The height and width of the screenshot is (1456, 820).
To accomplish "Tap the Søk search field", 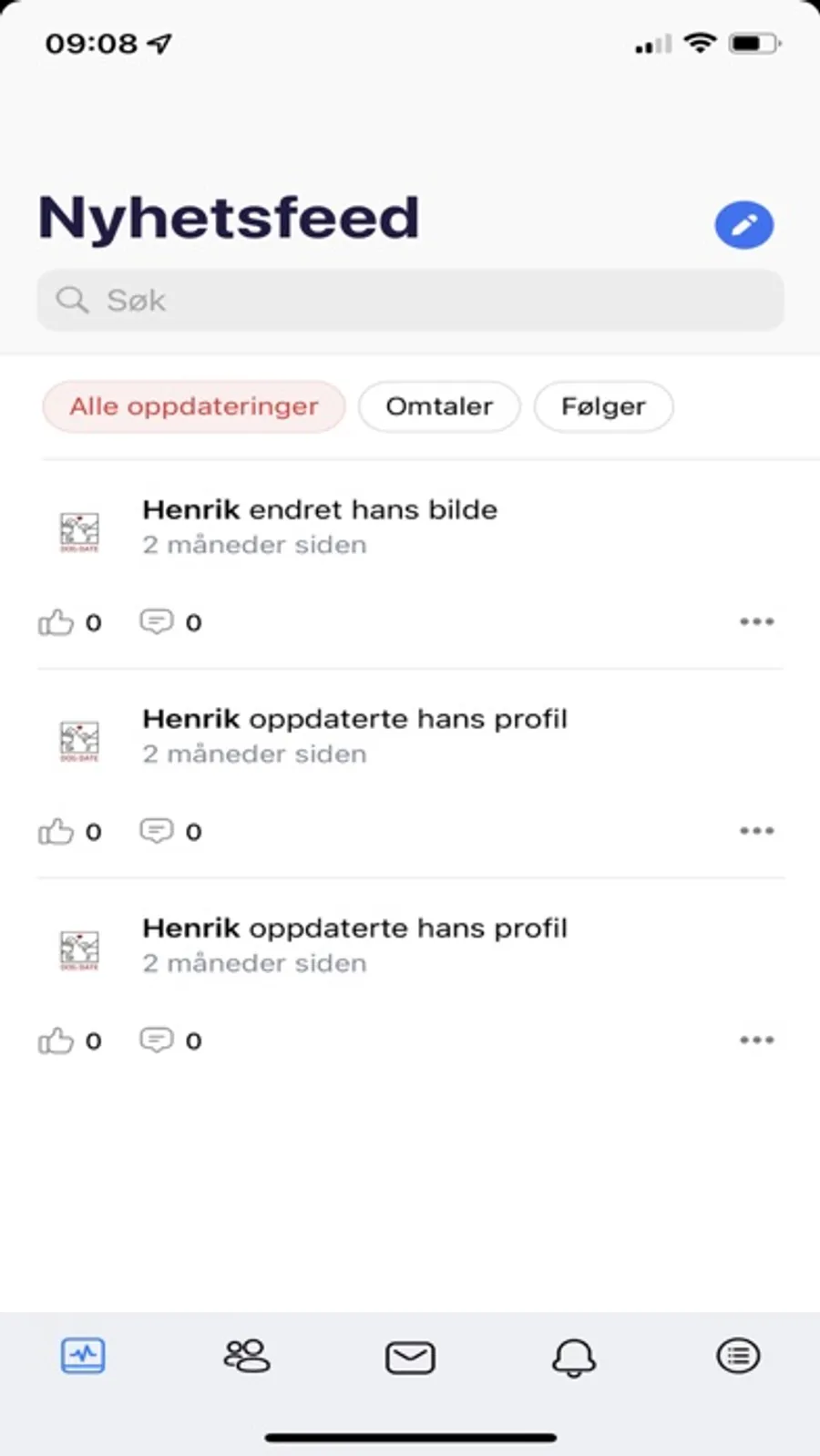I will 410,301.
